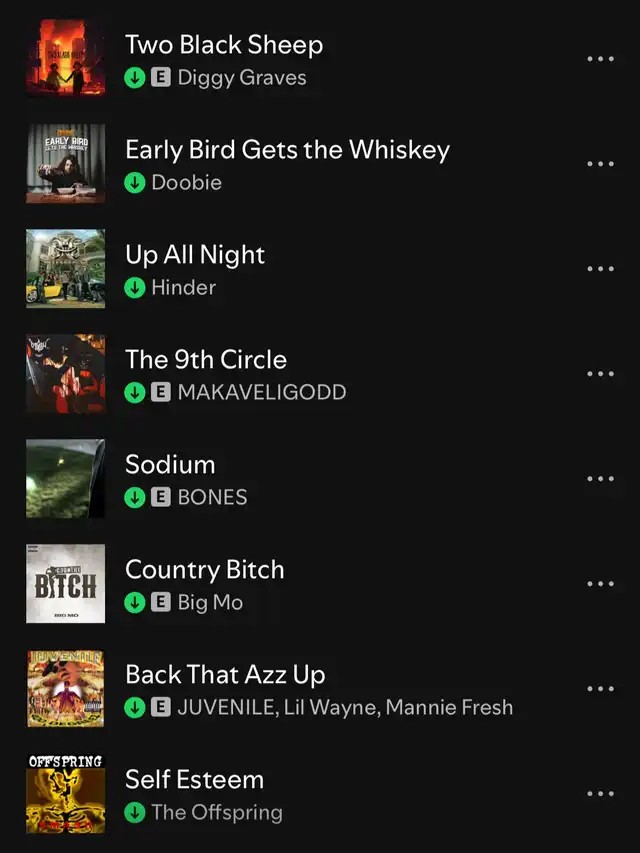
Task: Play Early Bird Gets the Whiskey
Action: (x=287, y=150)
